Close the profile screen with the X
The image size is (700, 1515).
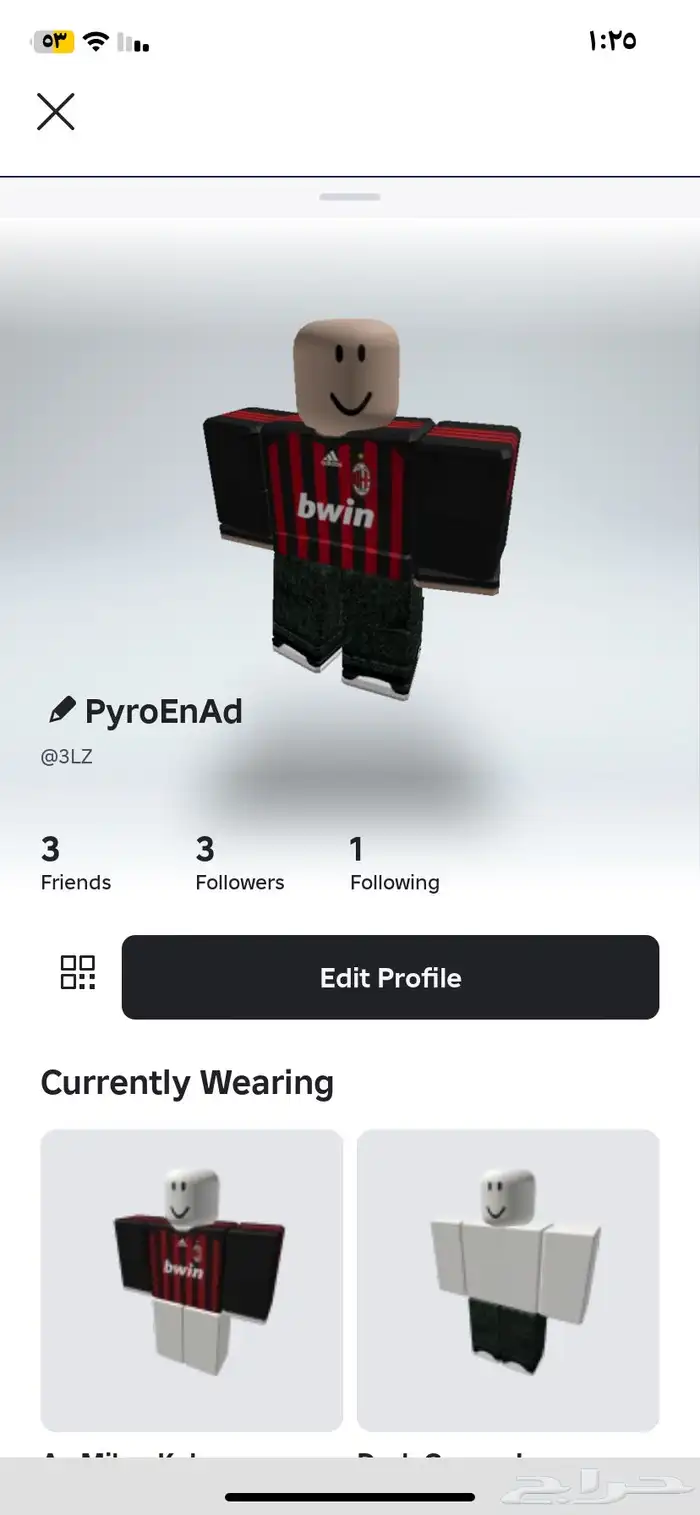coord(56,111)
